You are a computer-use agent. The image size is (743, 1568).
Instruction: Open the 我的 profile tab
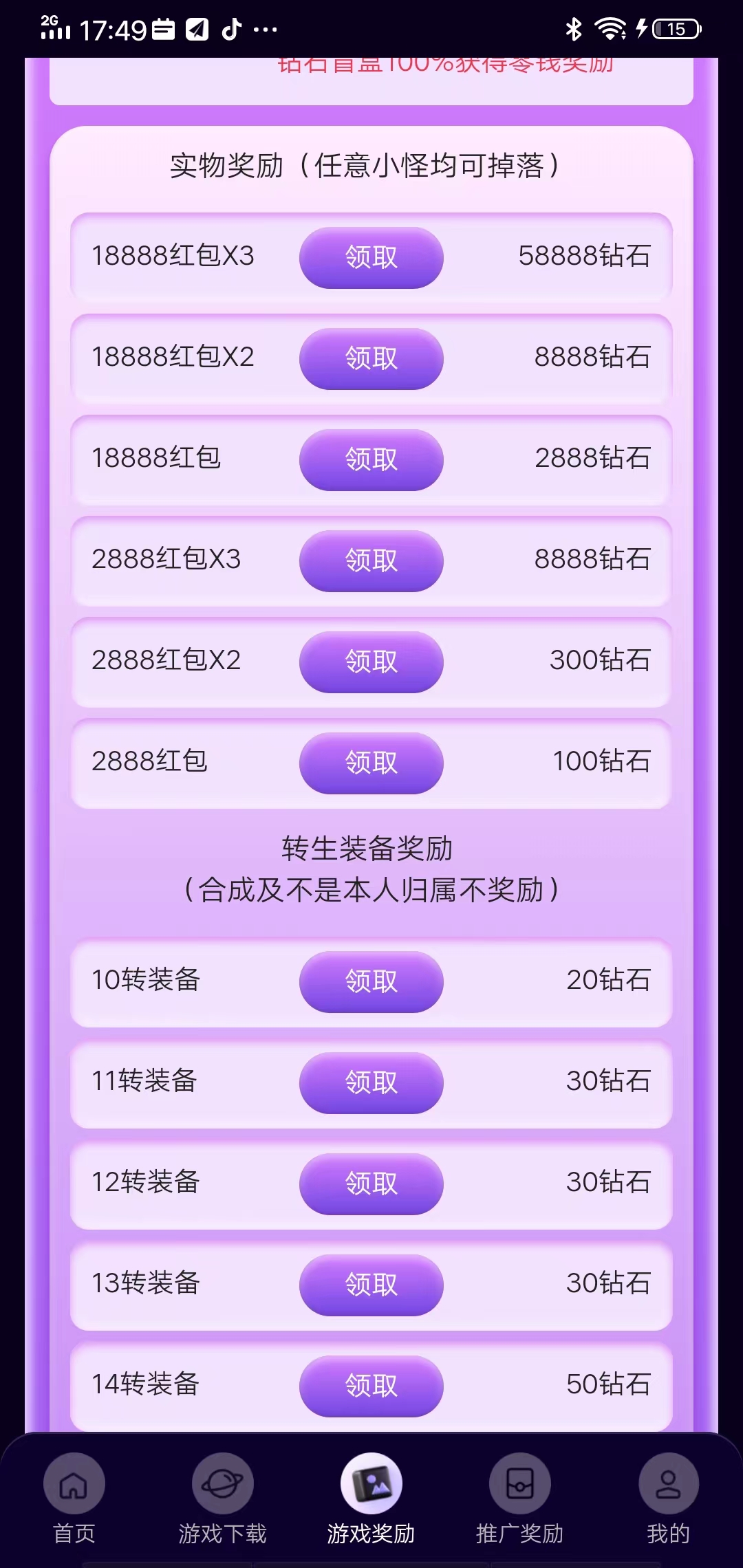pos(669,1499)
